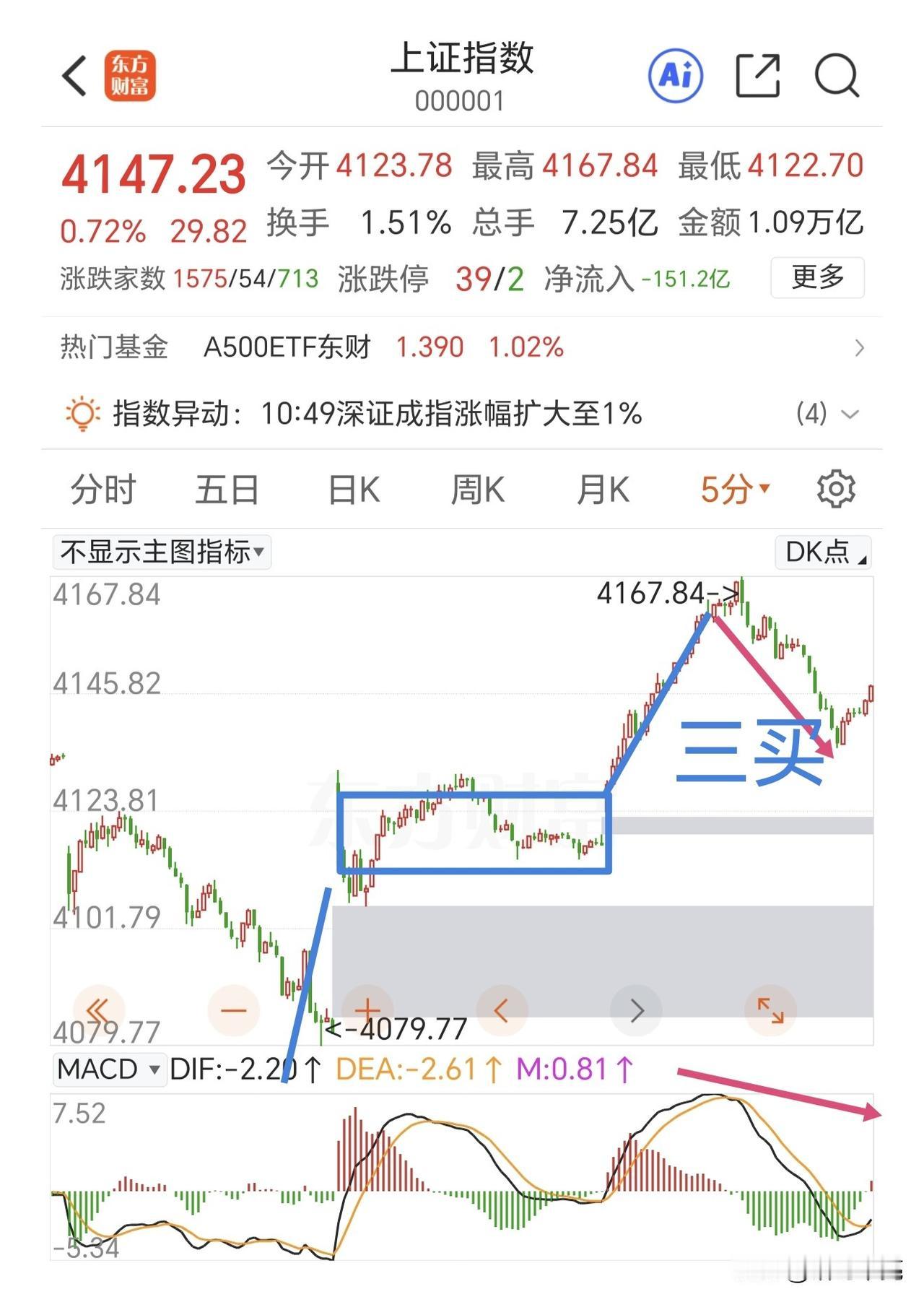Tap the 指数异动 lightbulb icon

[x=83, y=414]
